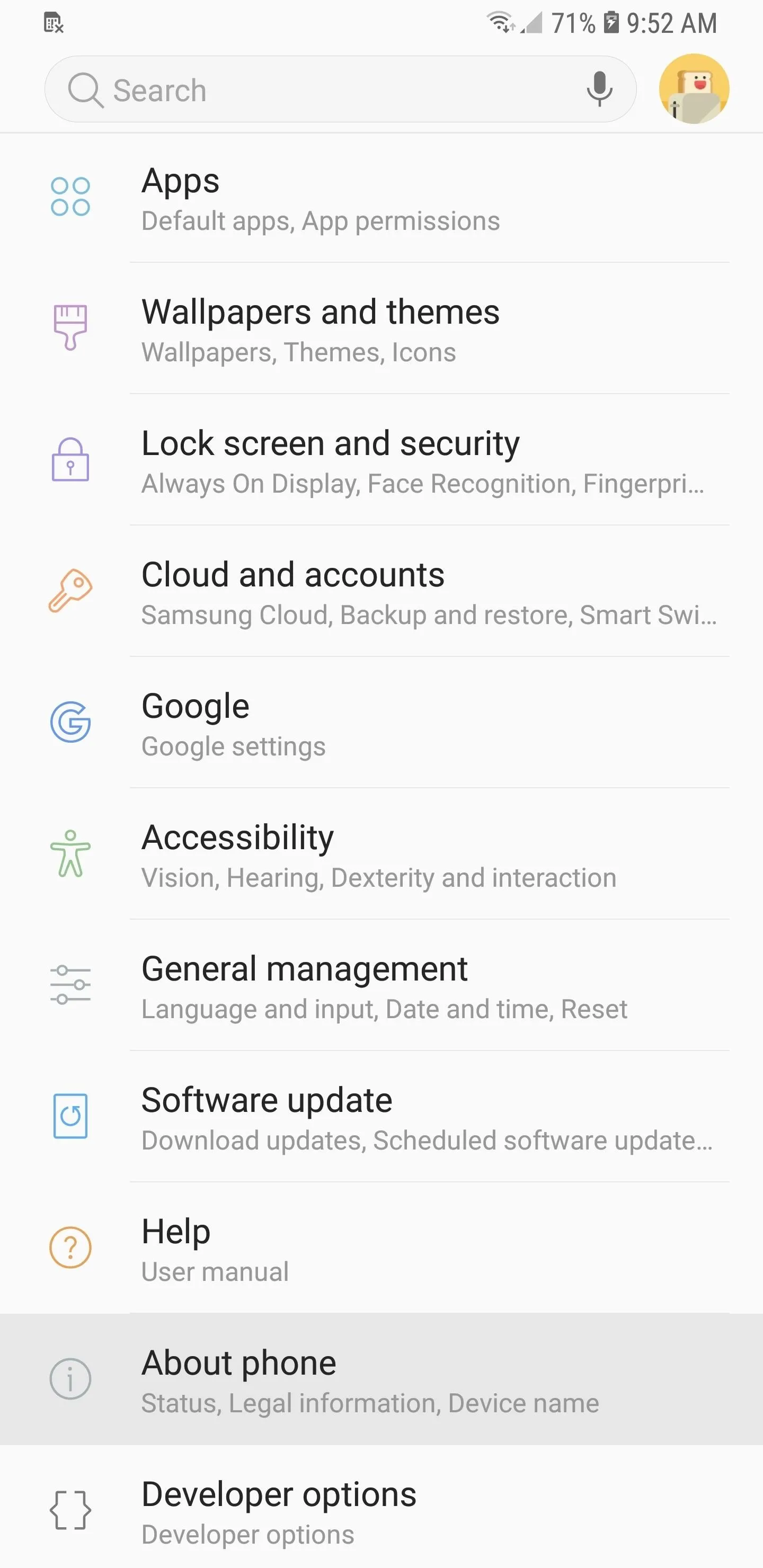Open the profile avatar picture
This screenshot has height=1568, width=763.
coord(694,89)
